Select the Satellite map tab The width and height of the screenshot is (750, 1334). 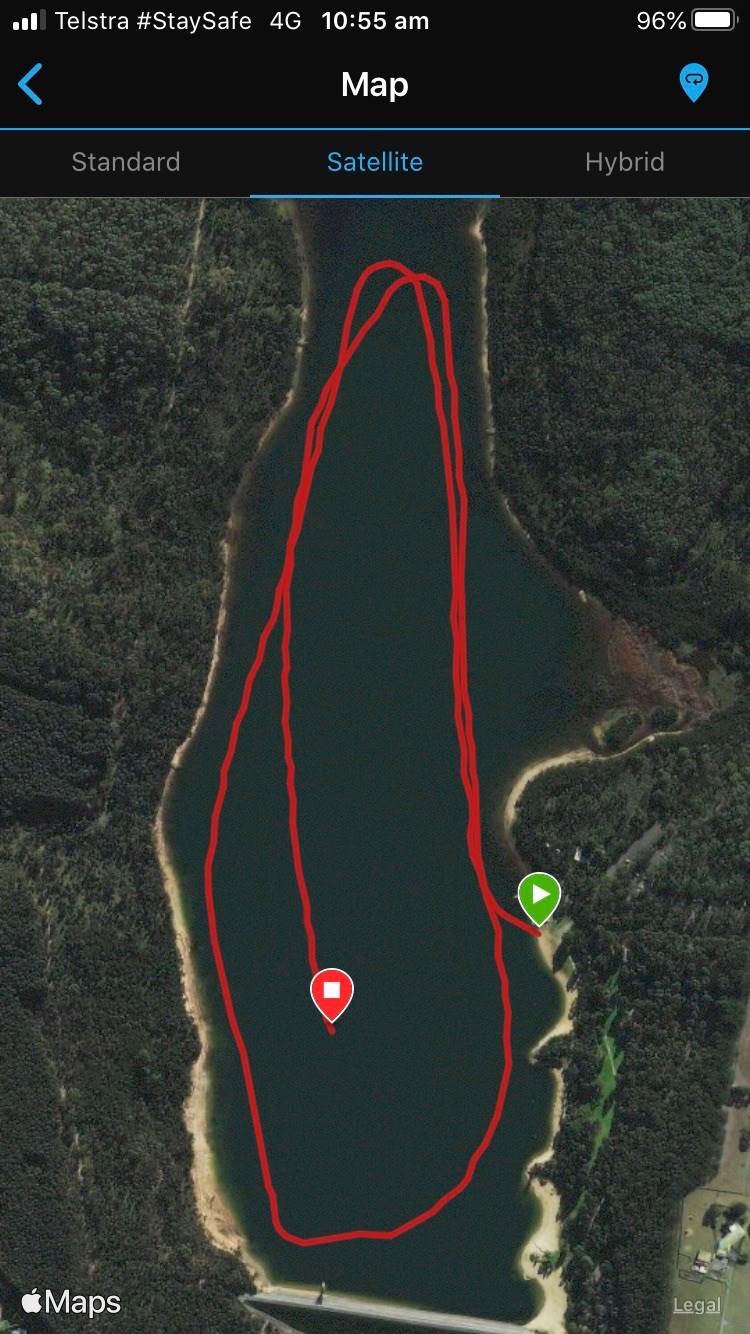pyautogui.click(x=375, y=162)
